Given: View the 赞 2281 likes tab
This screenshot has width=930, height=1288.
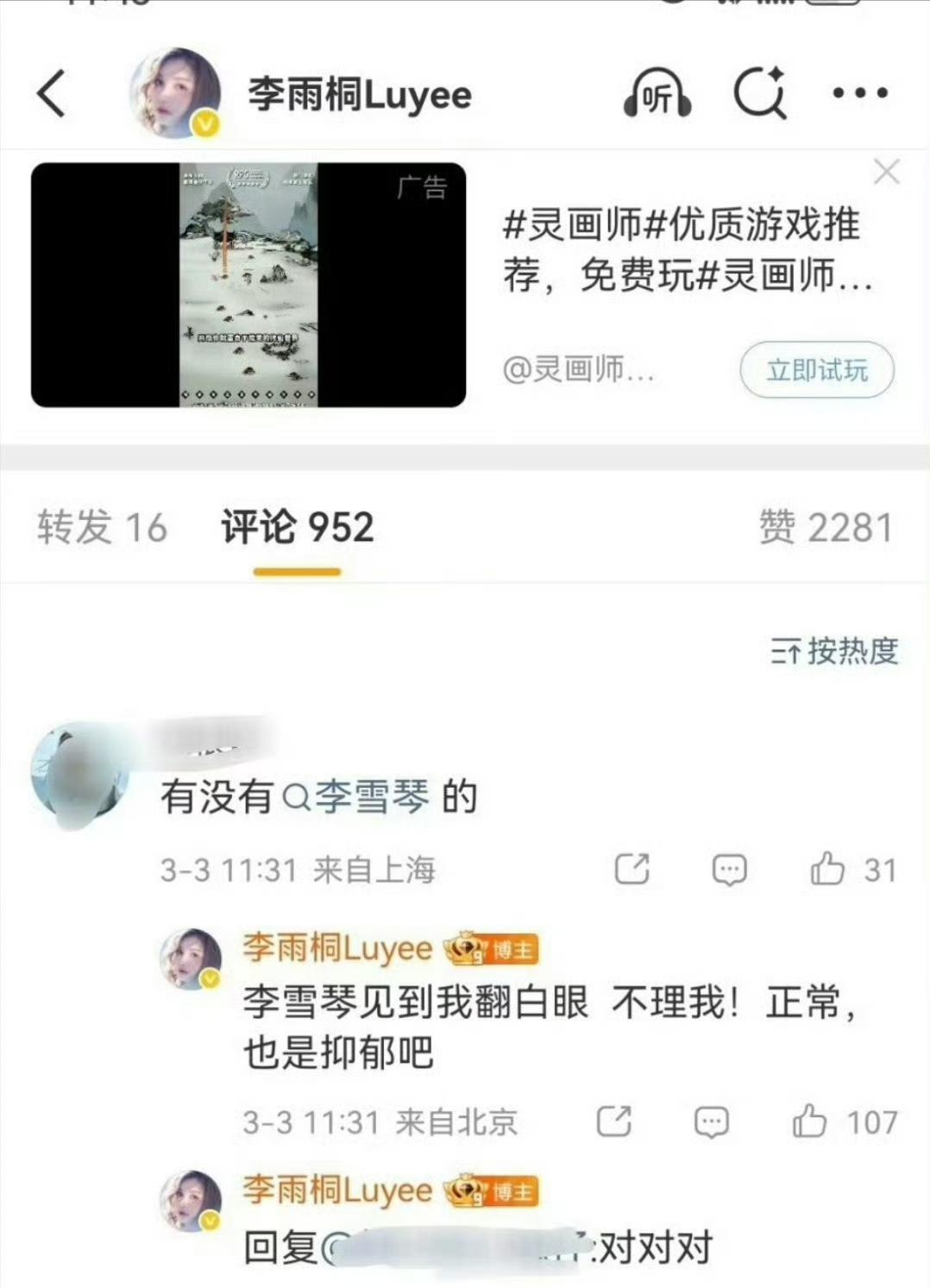Looking at the screenshot, I should pyautogui.click(x=825, y=527).
